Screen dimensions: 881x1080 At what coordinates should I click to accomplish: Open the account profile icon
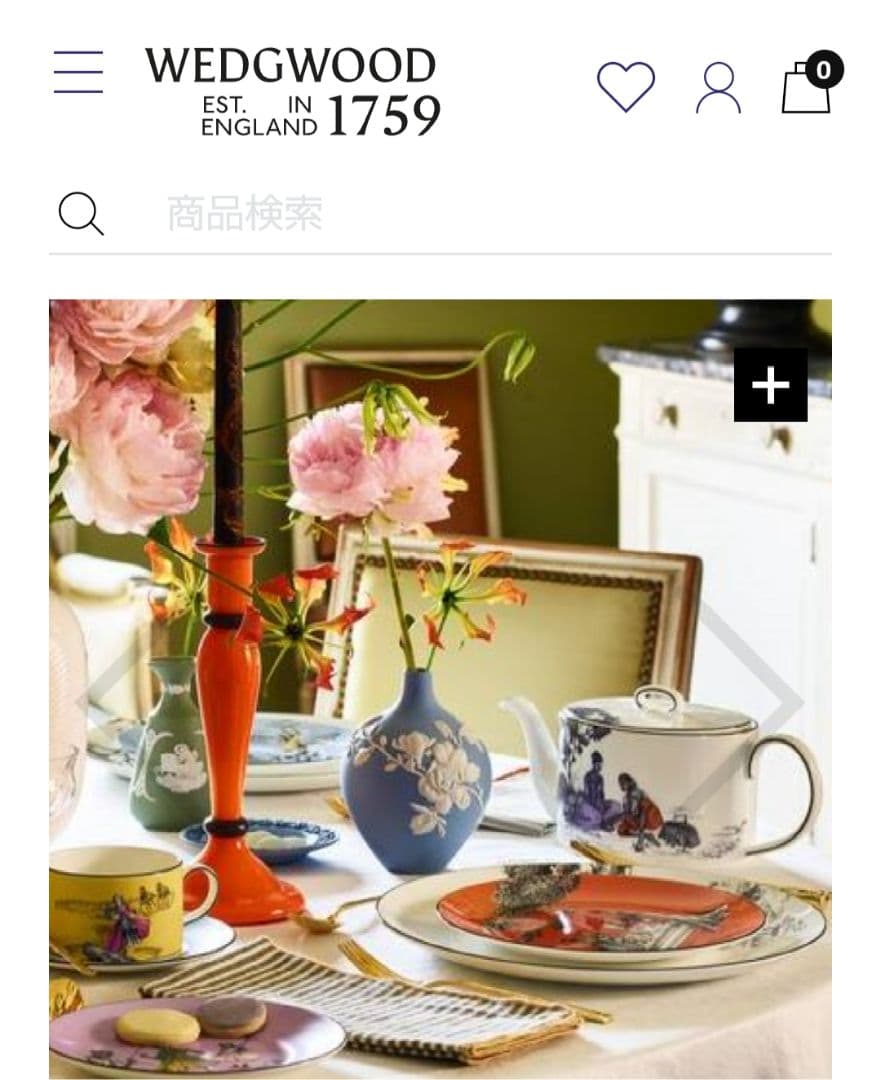coord(718,88)
